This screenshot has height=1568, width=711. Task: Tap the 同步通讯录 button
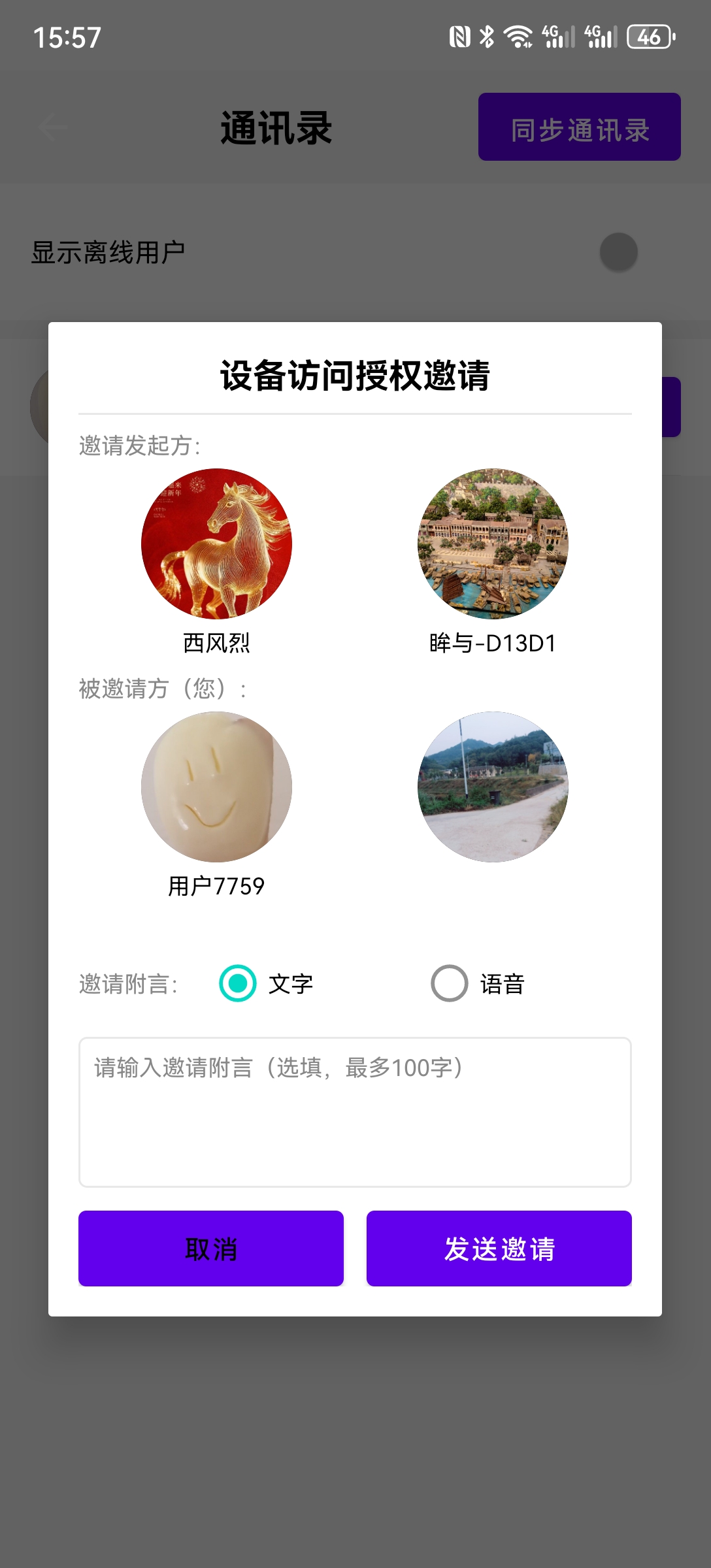578,128
